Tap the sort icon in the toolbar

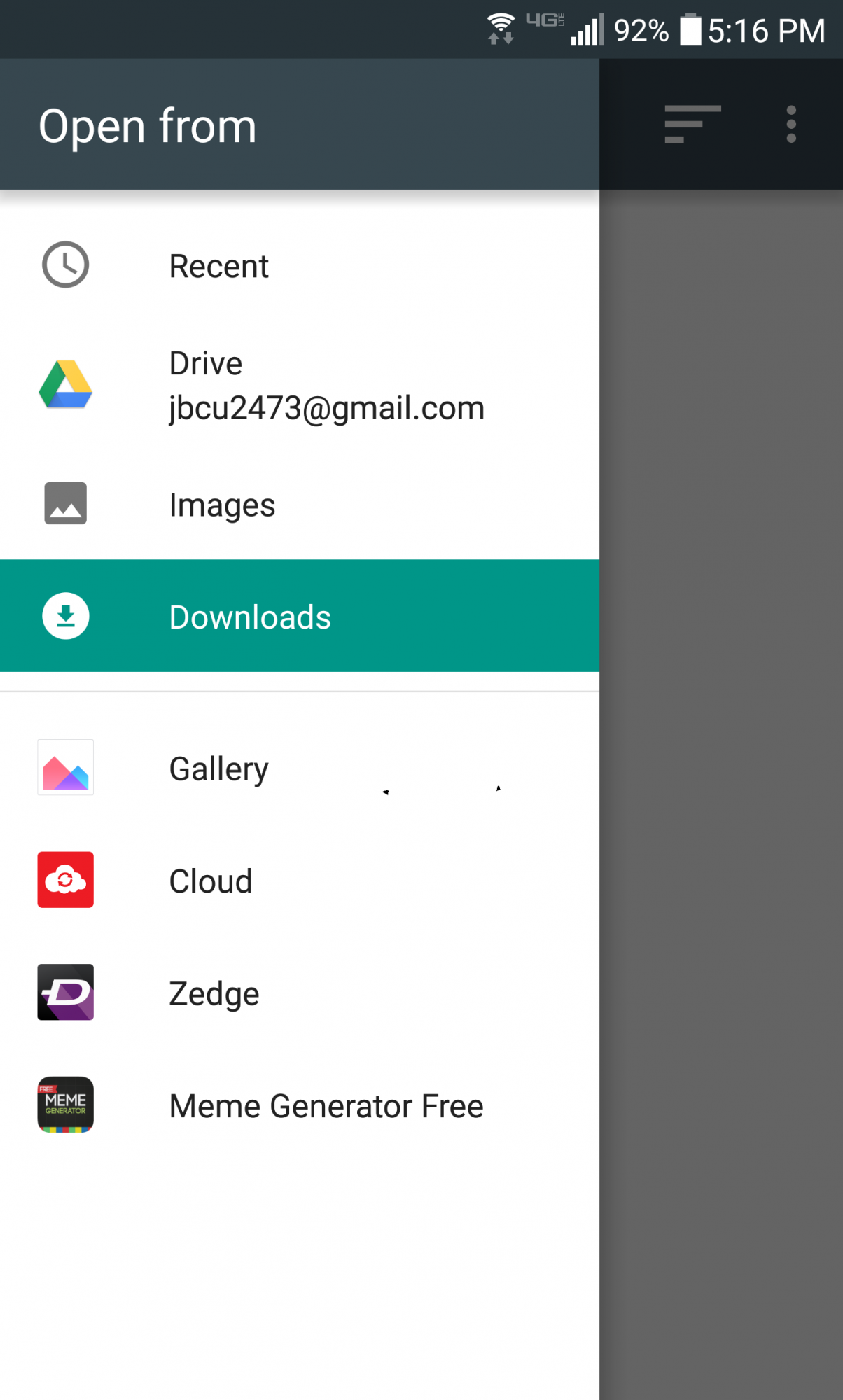click(692, 124)
